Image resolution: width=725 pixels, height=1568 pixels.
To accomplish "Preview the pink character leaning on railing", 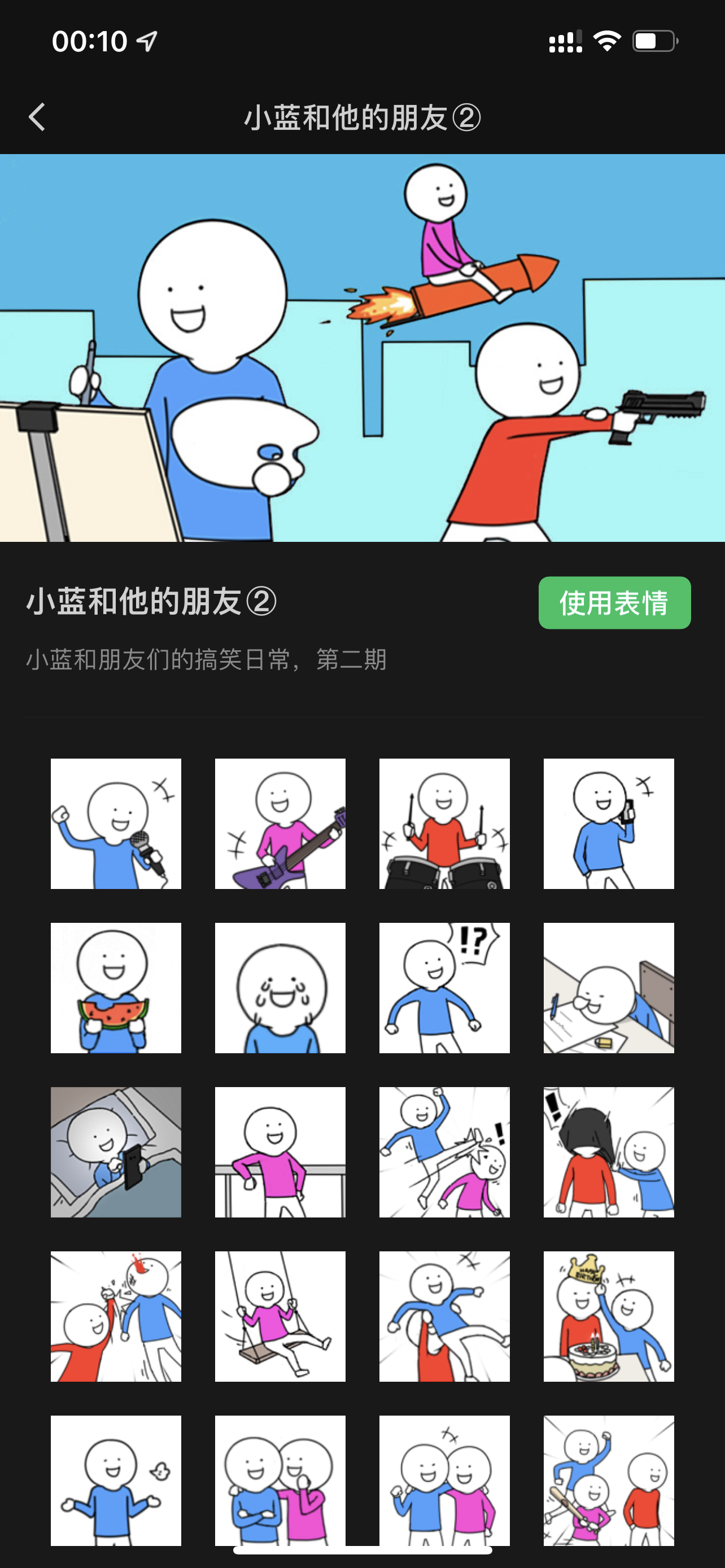I will (x=280, y=1152).
